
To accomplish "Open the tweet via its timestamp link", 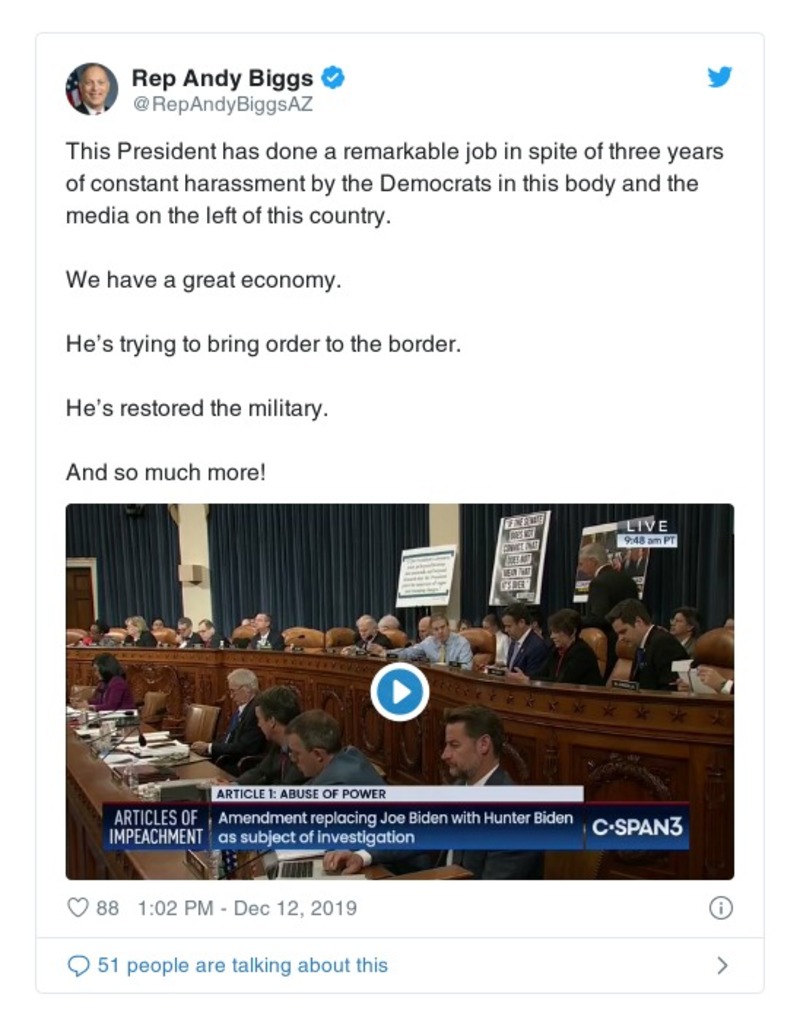I will click(x=244, y=909).
